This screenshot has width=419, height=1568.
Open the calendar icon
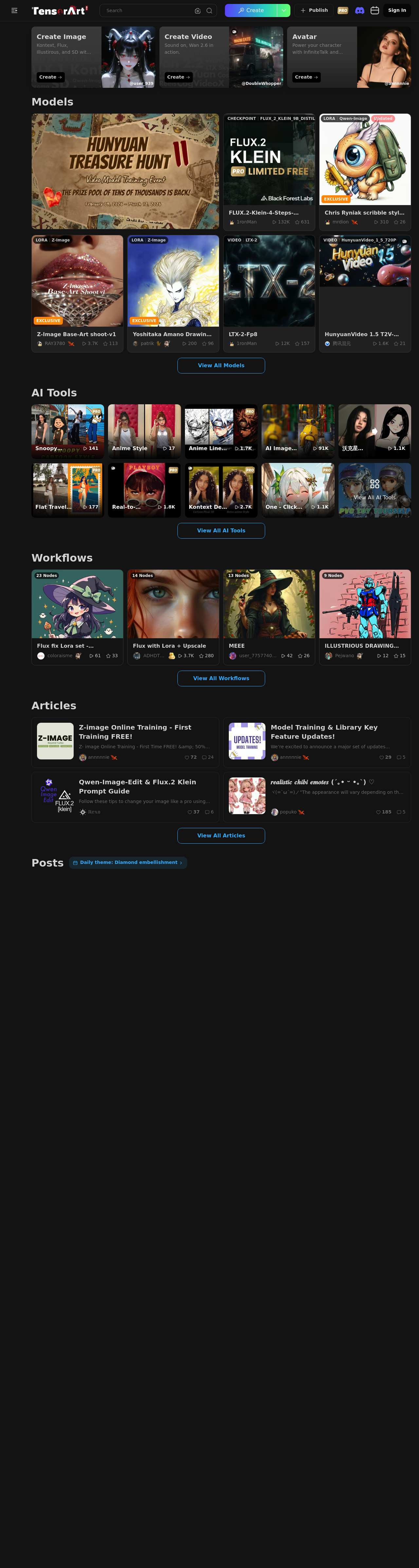click(374, 10)
